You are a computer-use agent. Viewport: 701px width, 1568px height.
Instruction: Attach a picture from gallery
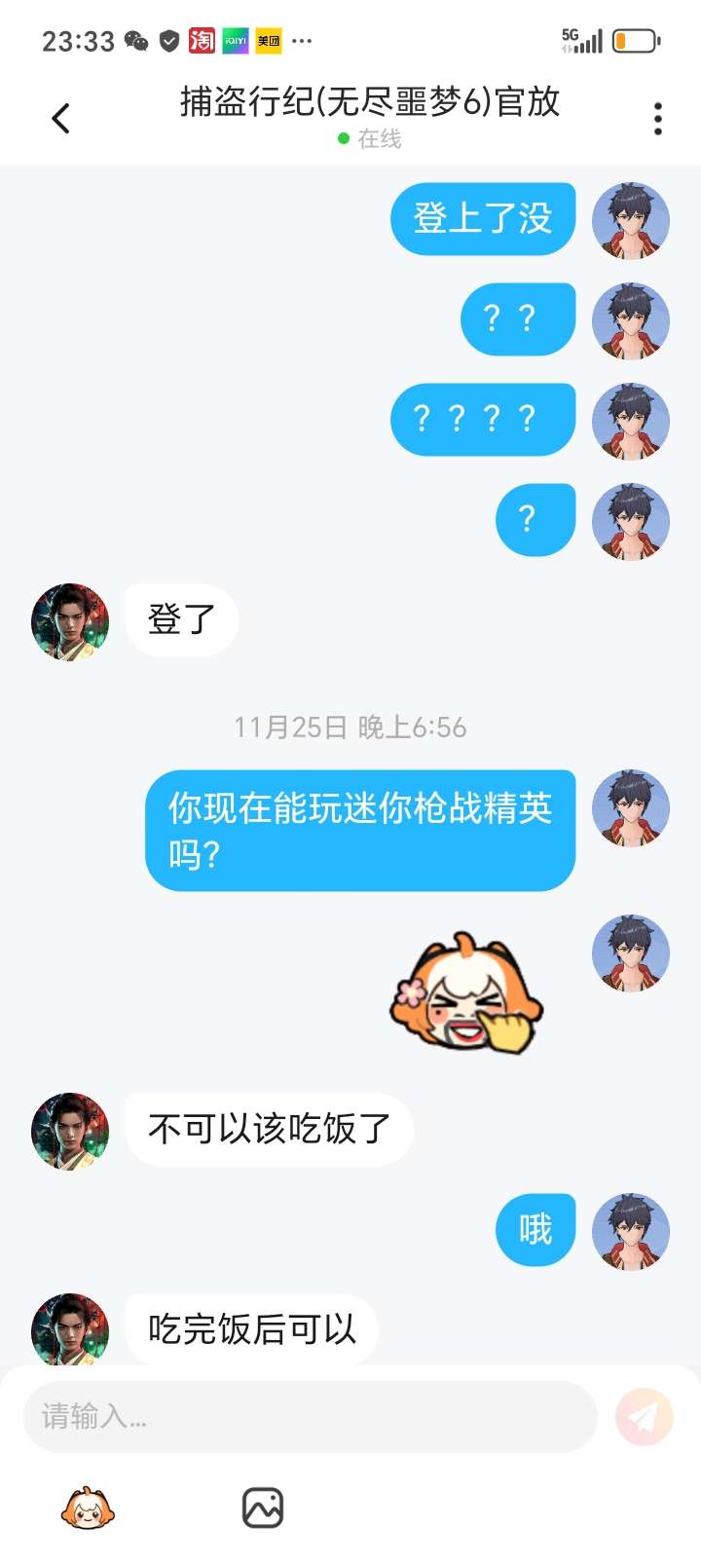pyautogui.click(x=262, y=1509)
